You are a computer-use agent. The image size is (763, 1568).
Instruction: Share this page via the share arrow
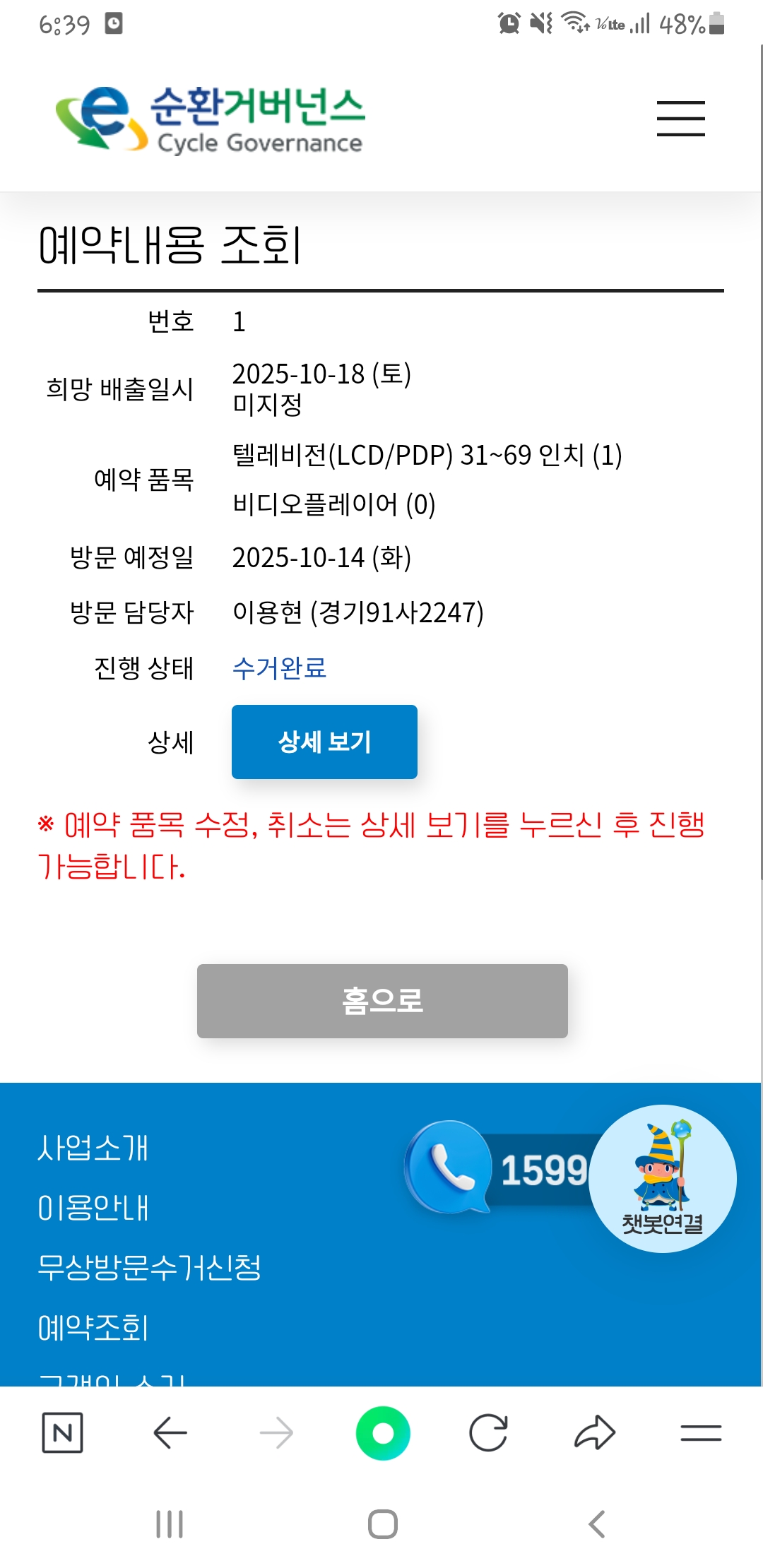pos(595,1433)
